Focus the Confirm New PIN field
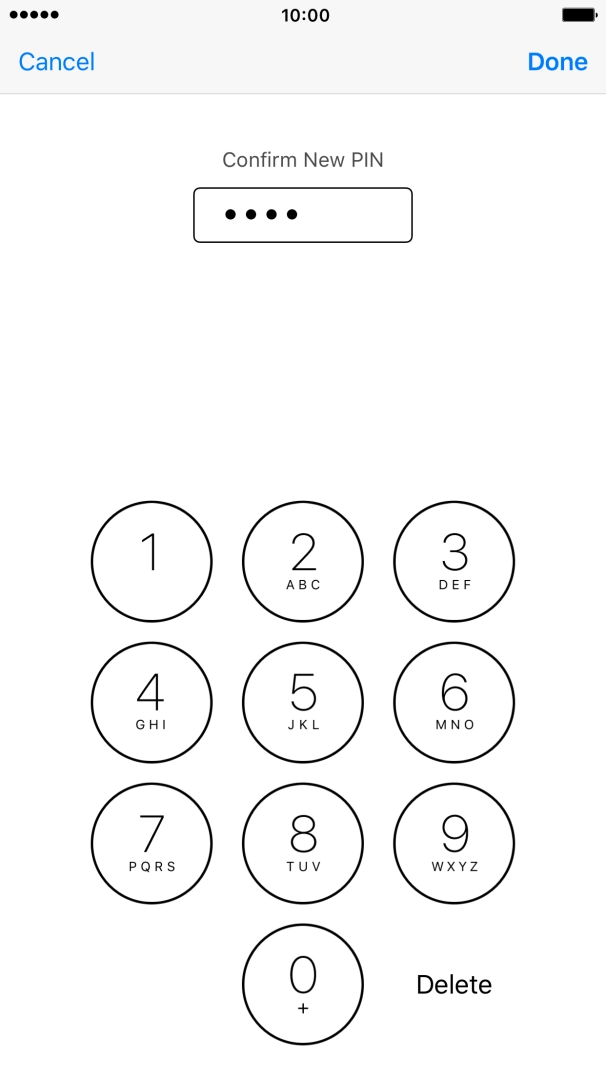606x1077 pixels. click(x=302, y=215)
